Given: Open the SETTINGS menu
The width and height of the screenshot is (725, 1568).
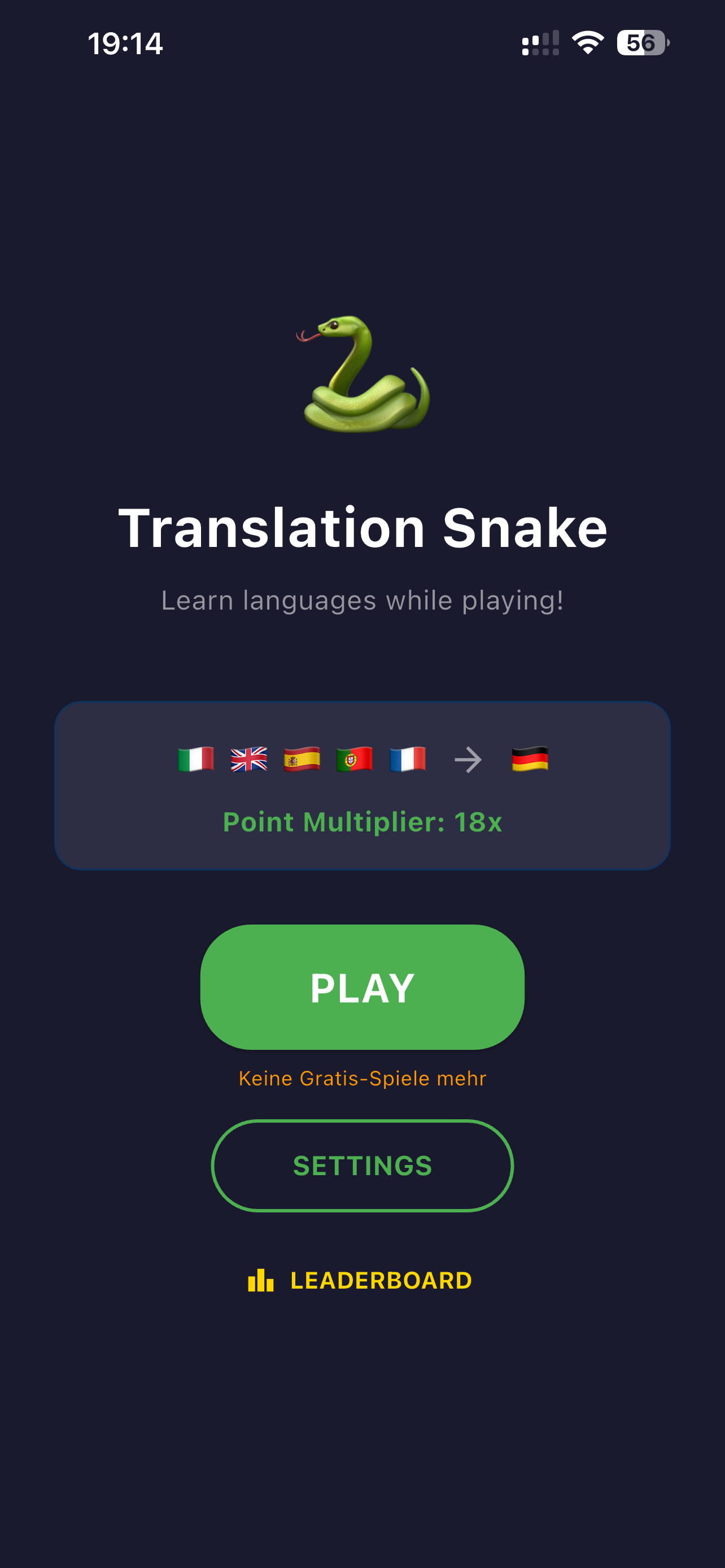Looking at the screenshot, I should coord(362,1165).
